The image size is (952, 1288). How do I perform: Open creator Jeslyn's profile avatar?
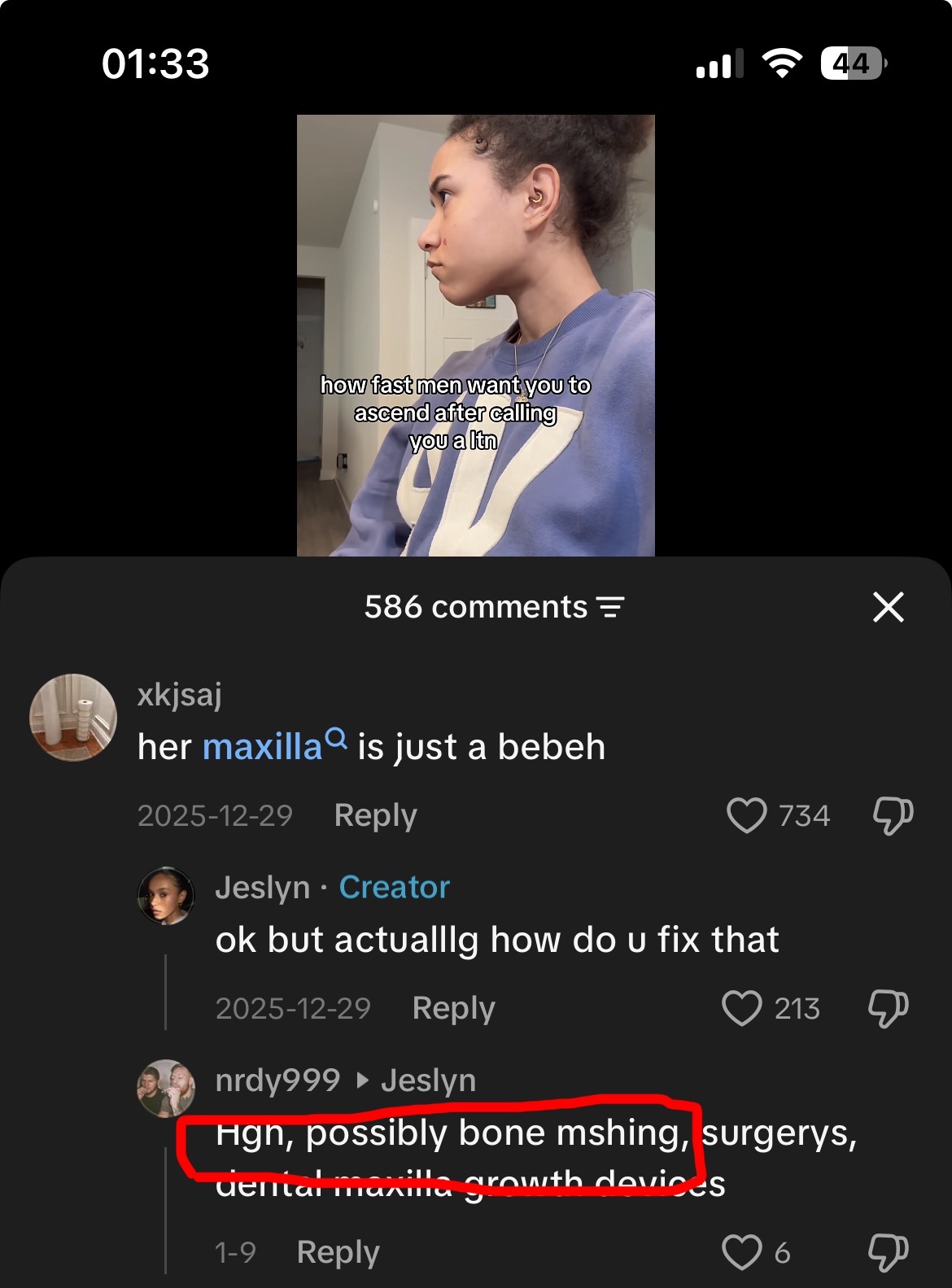[x=166, y=896]
